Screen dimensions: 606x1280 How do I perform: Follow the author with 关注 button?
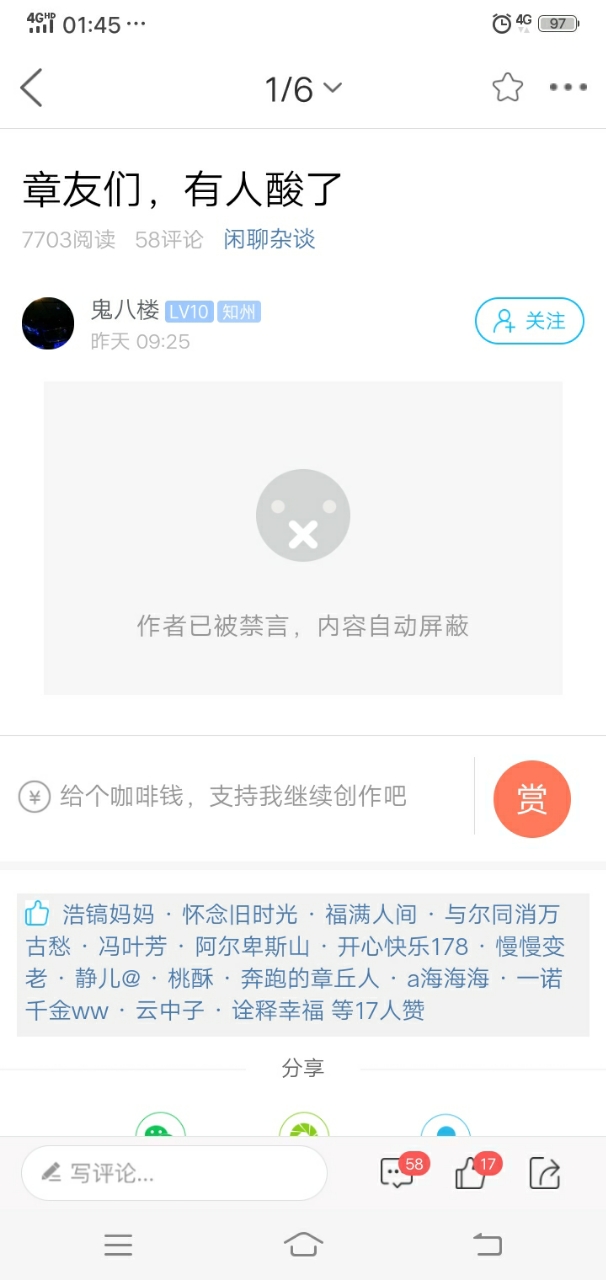click(529, 321)
